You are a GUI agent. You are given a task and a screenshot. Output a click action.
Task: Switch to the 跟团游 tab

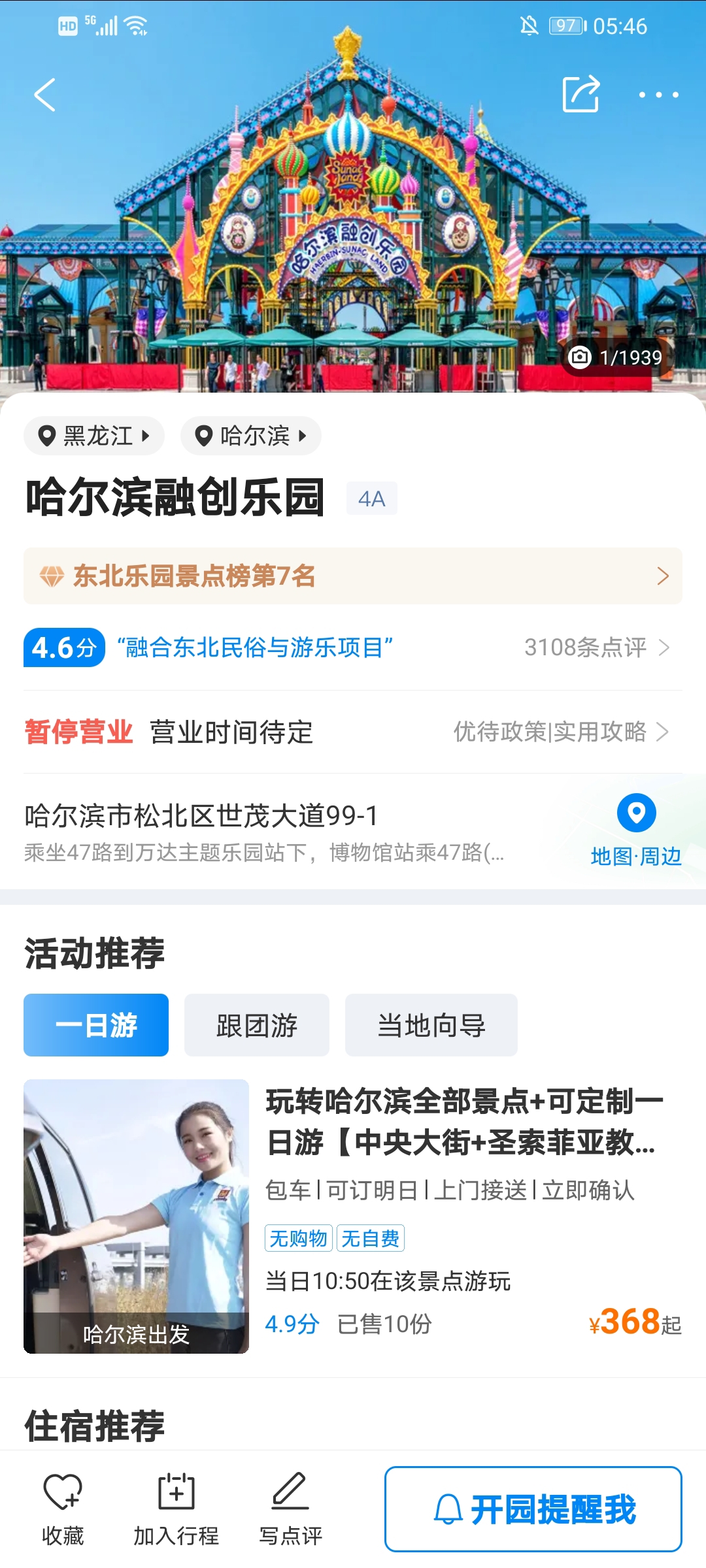coord(257,1025)
